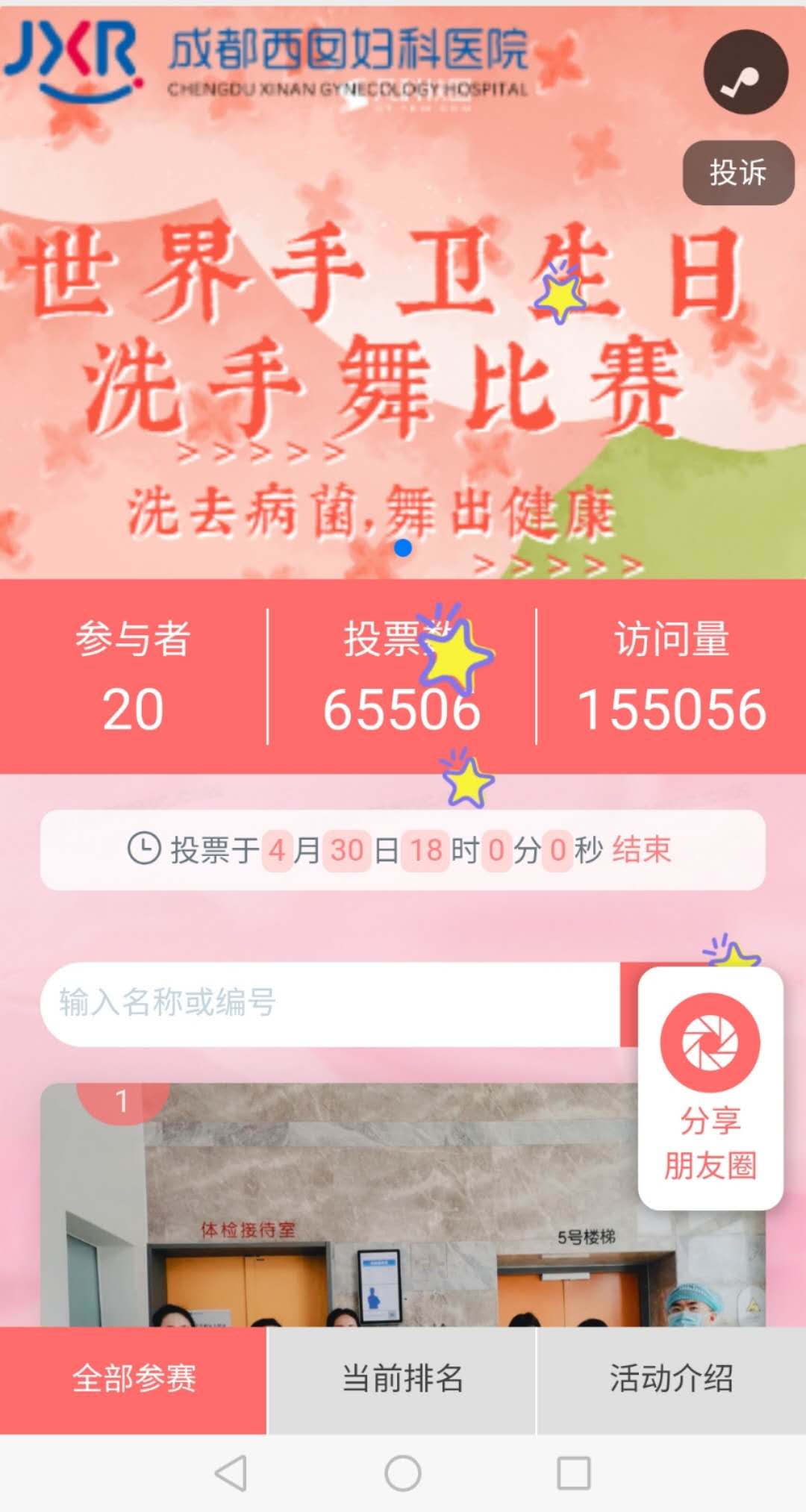The width and height of the screenshot is (806, 1512).
Task: Share via the 分享朋友圈 button
Action: pos(710,1088)
